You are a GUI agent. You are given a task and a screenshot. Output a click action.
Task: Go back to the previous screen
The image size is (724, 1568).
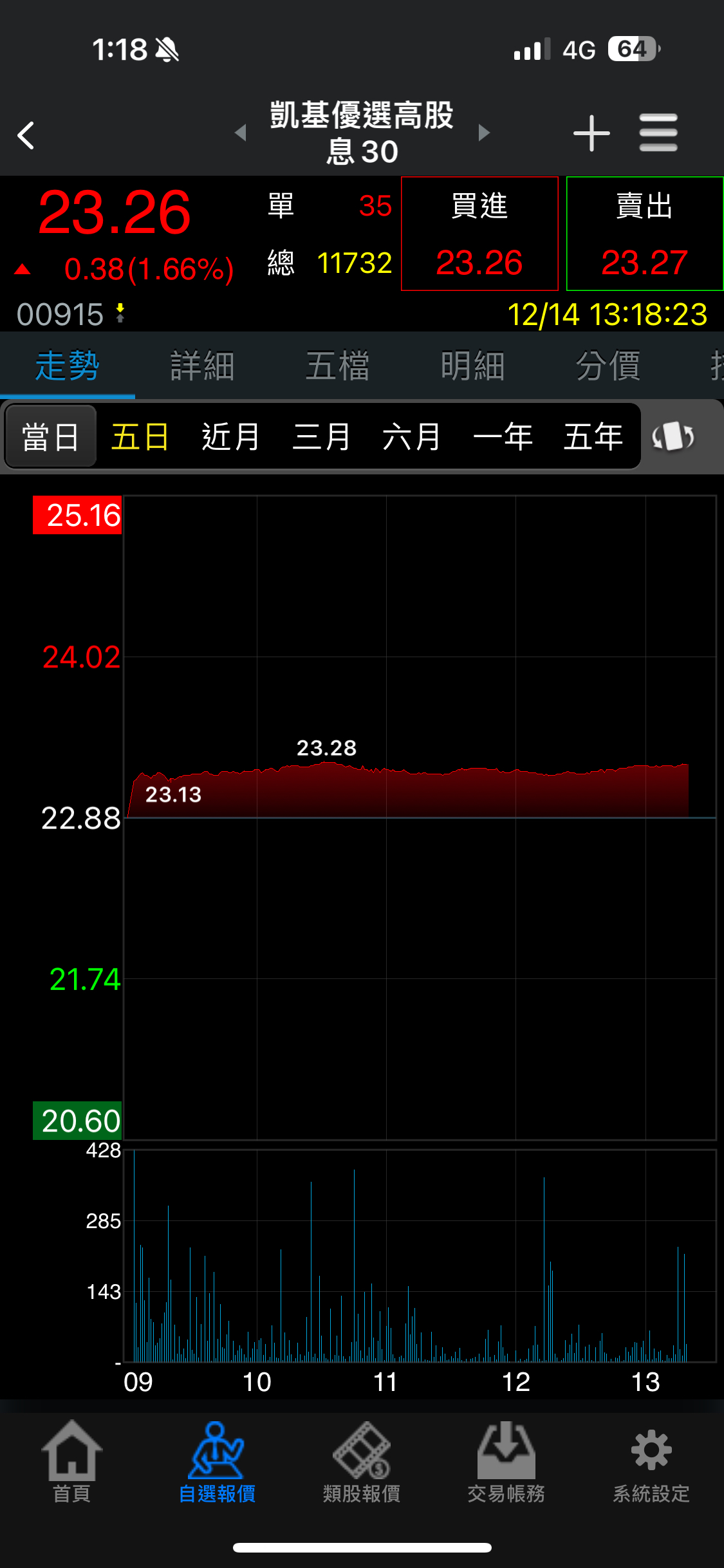[x=26, y=135]
